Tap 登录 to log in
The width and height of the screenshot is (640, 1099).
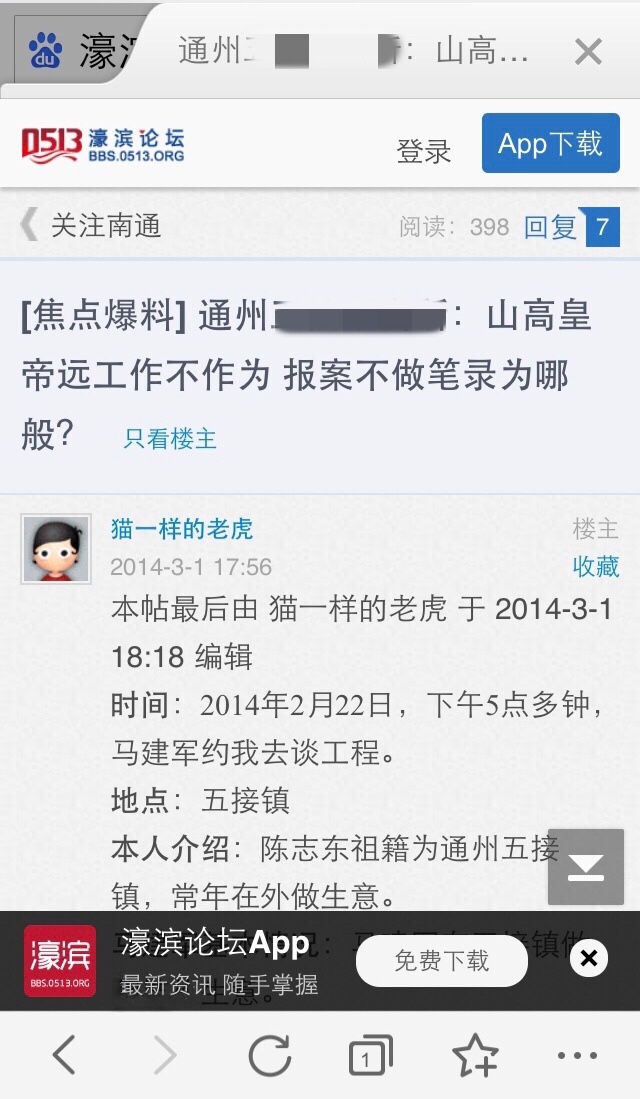424,151
